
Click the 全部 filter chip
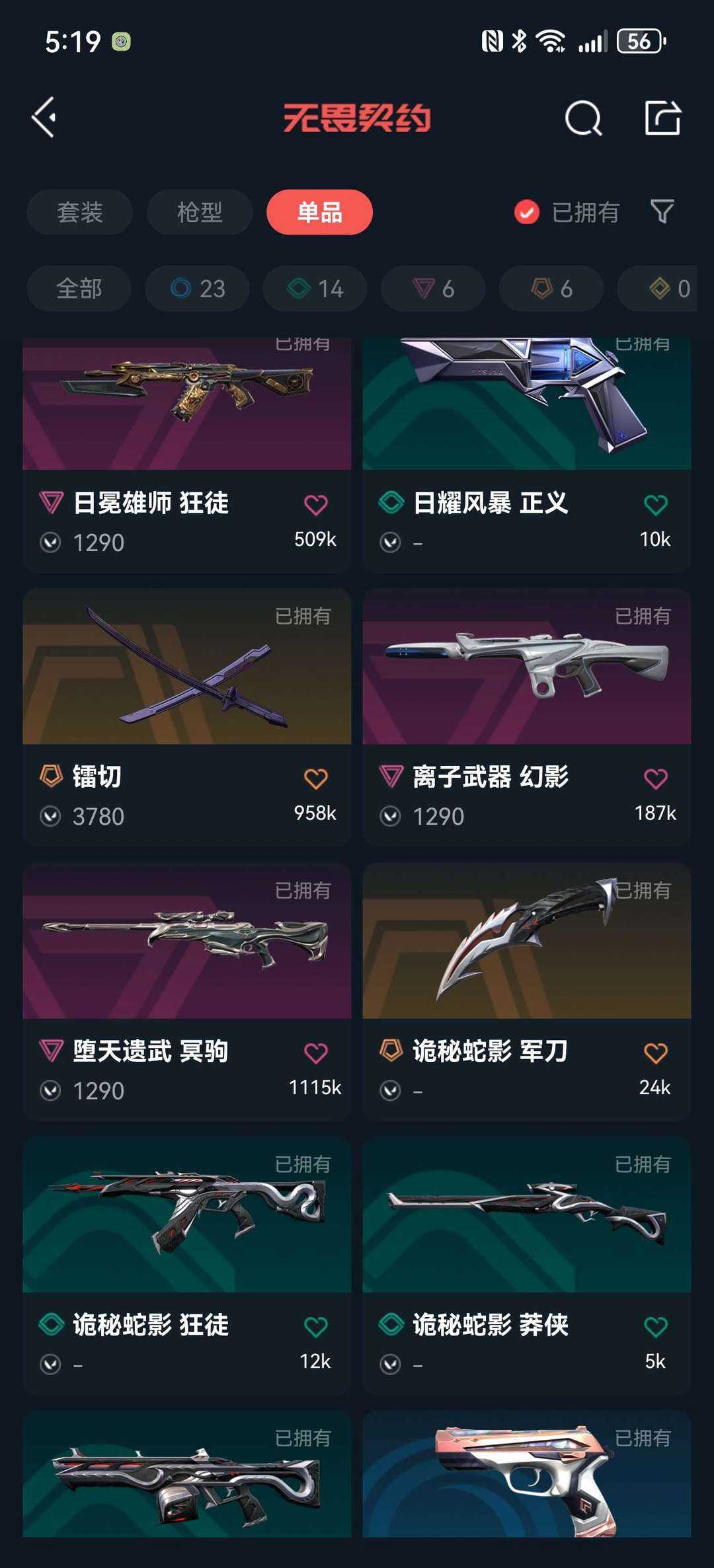click(x=78, y=289)
